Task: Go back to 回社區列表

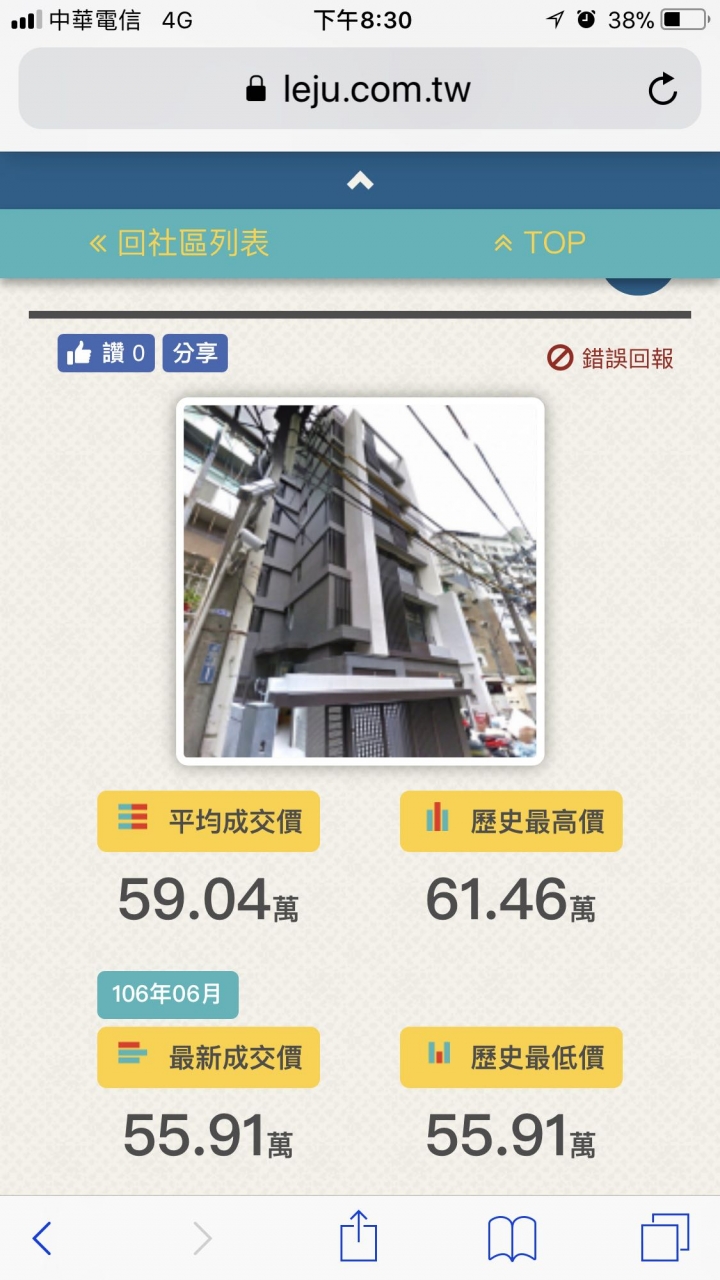Action: [180, 243]
